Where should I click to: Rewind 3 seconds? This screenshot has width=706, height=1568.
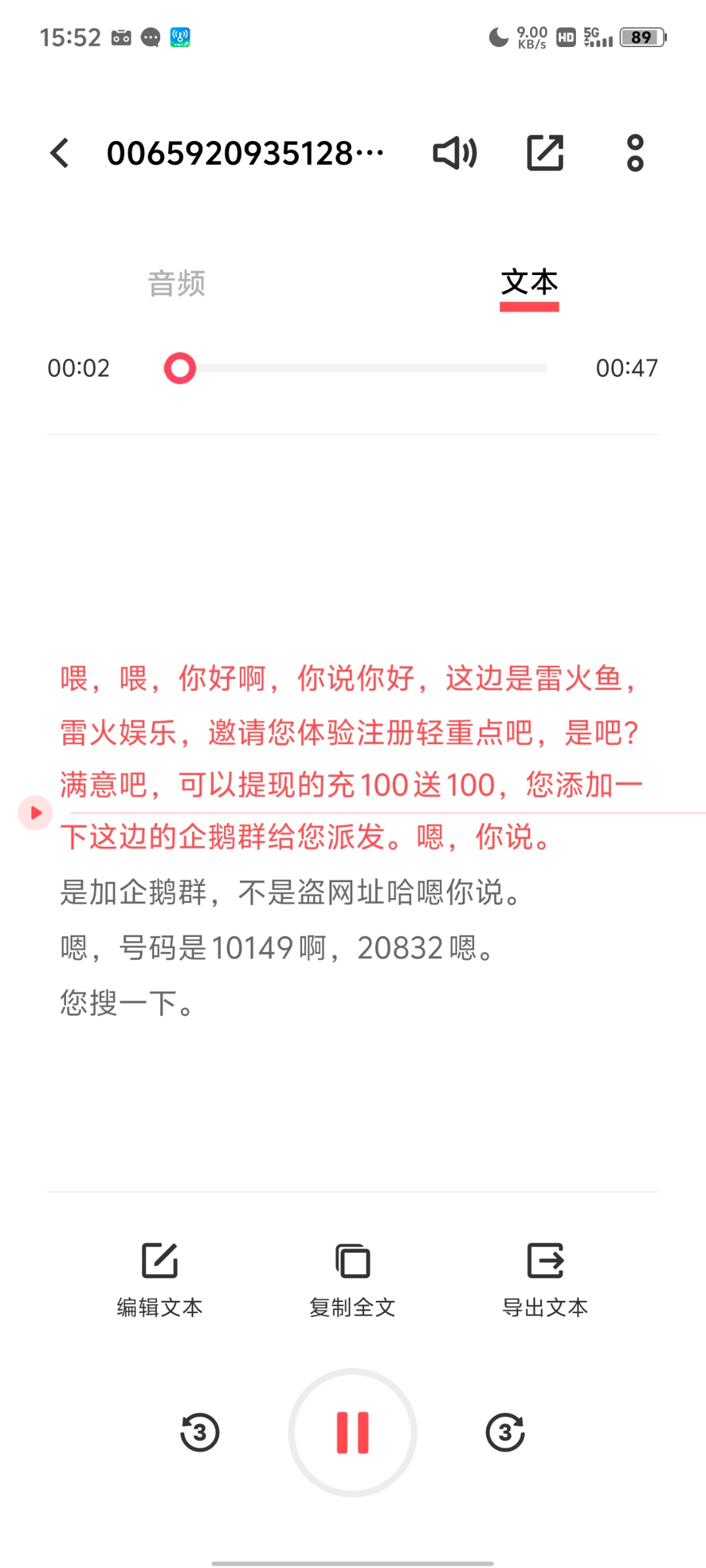[199, 1432]
